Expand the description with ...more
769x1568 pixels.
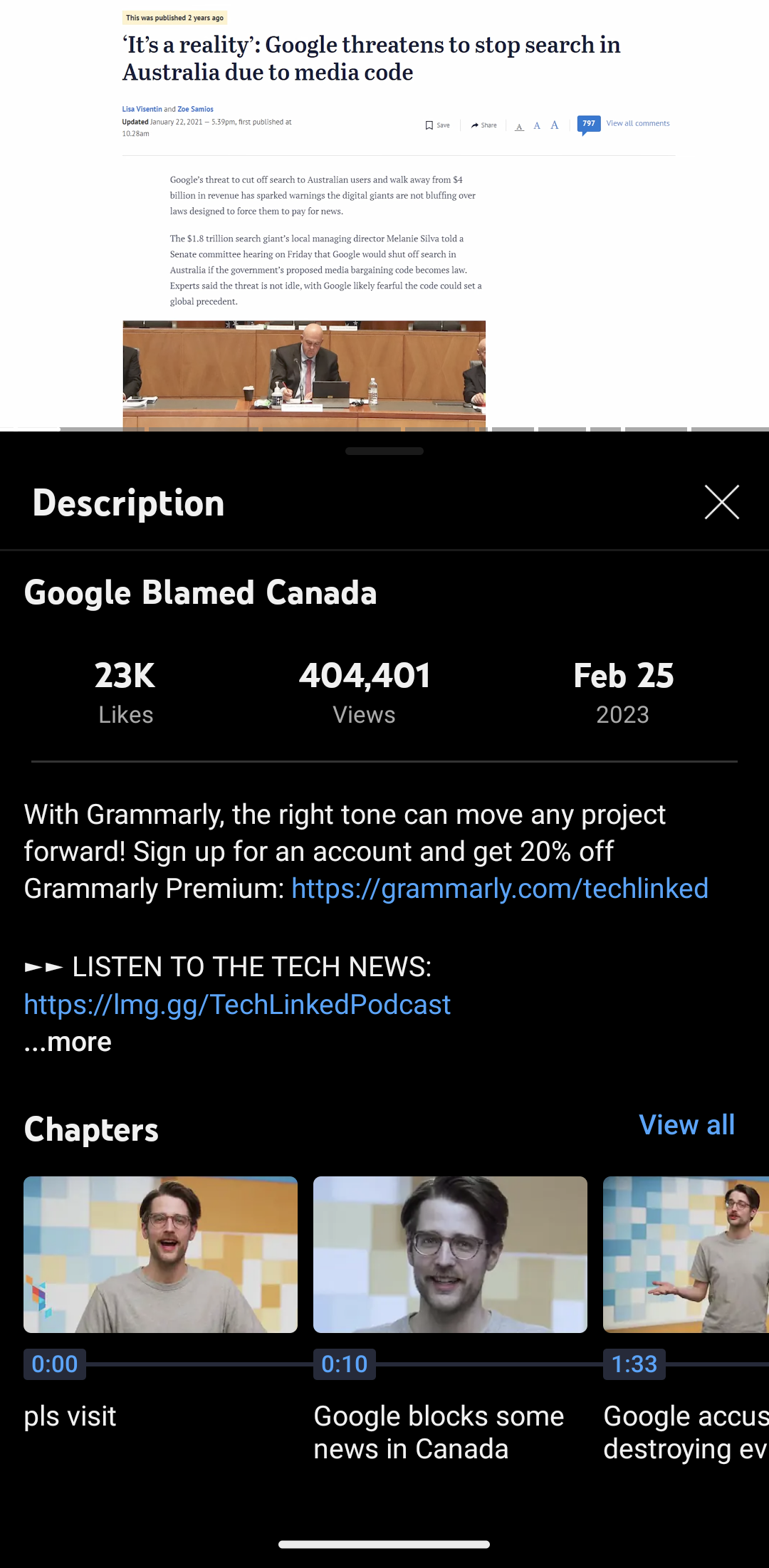[68, 1042]
